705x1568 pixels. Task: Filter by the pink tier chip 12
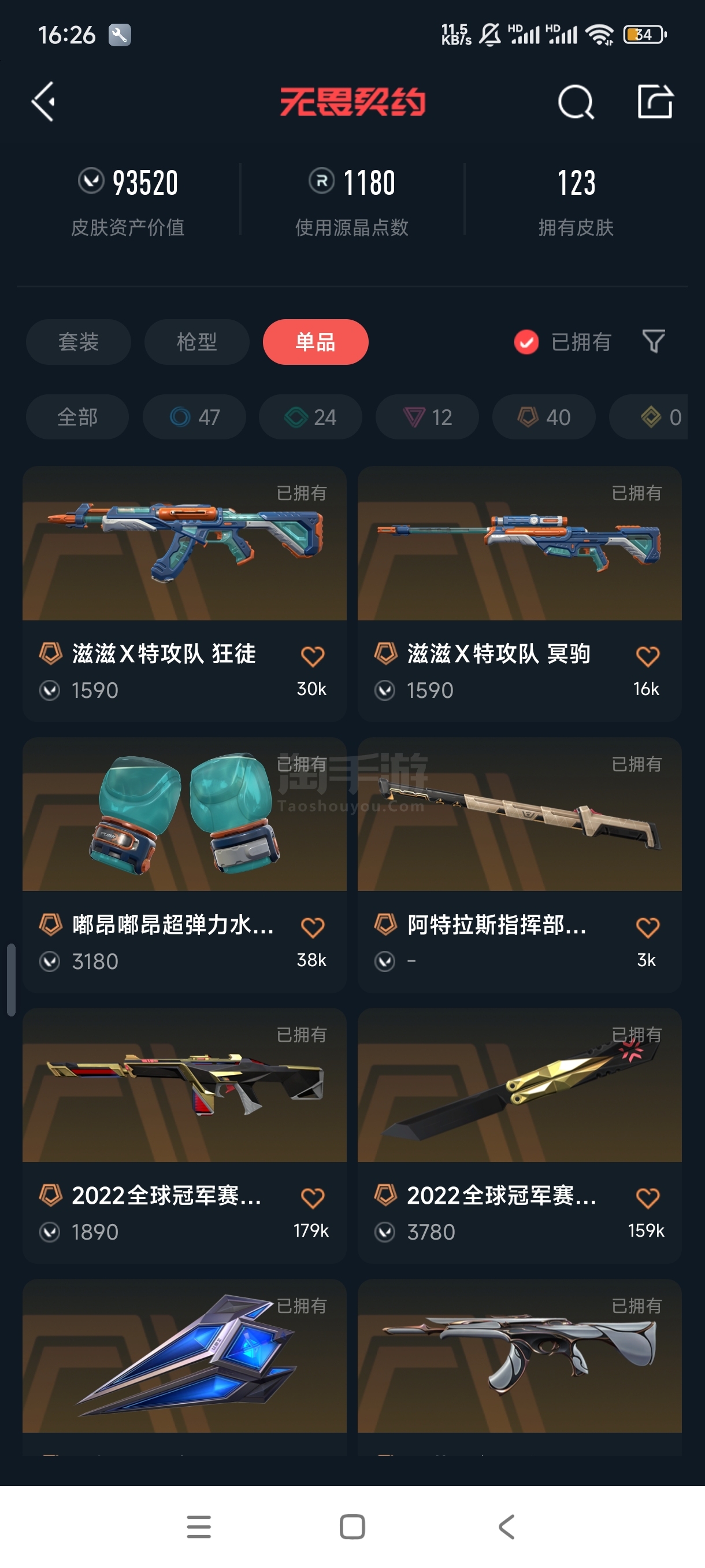[x=427, y=417]
